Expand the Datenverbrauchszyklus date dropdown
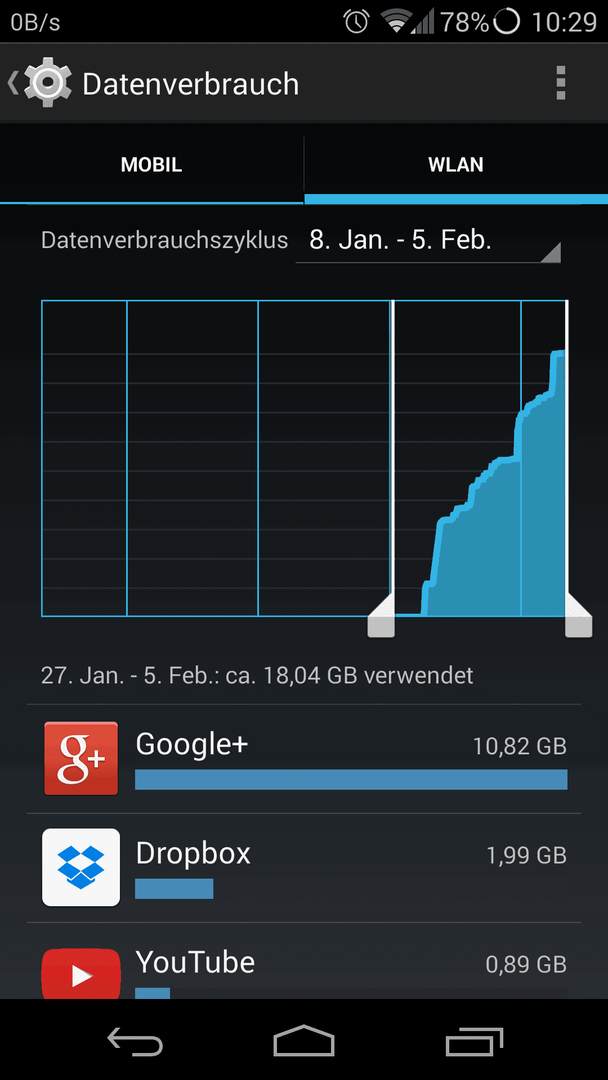The width and height of the screenshot is (608, 1080). (x=428, y=242)
